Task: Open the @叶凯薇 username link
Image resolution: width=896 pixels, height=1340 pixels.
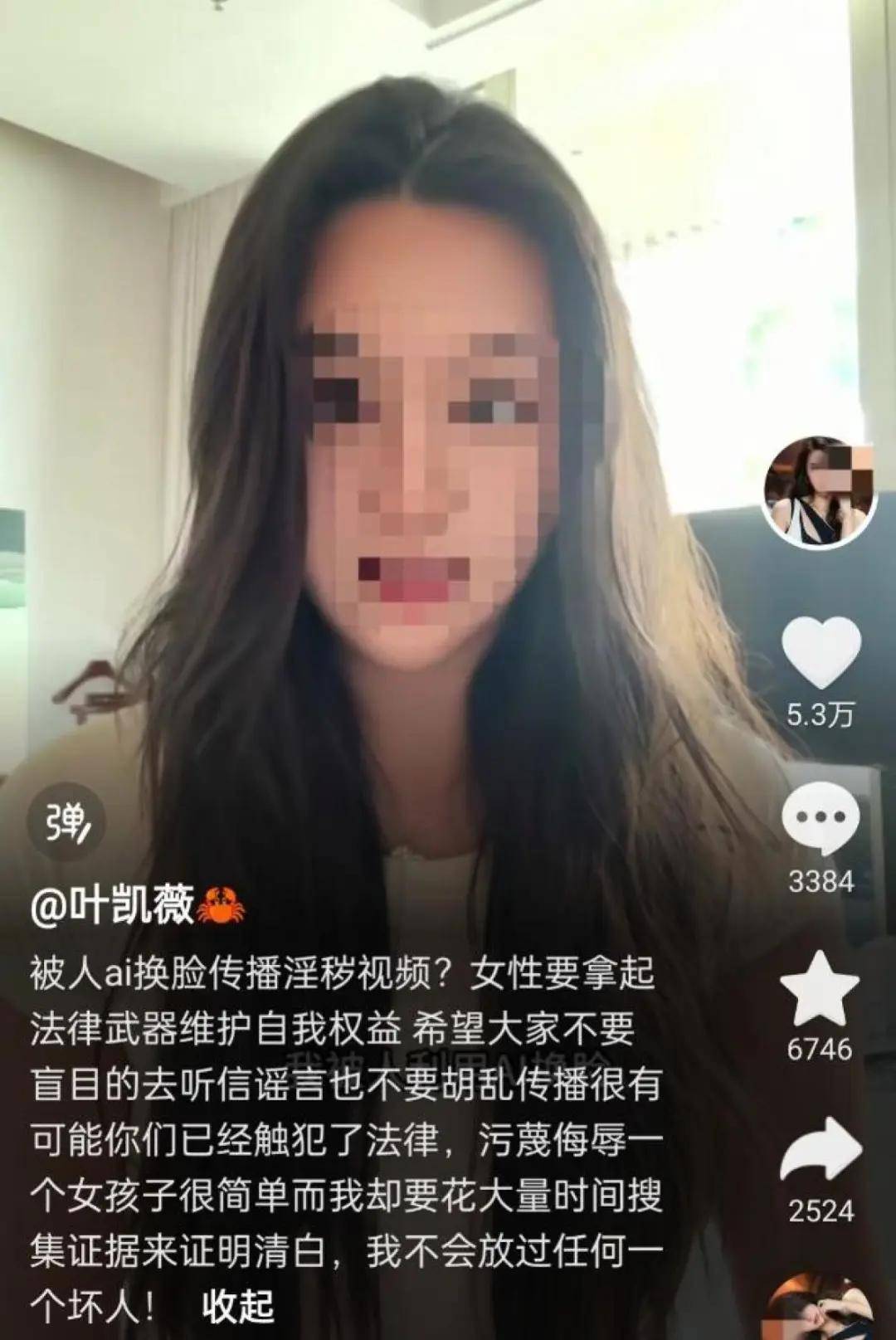Action: coord(113,905)
